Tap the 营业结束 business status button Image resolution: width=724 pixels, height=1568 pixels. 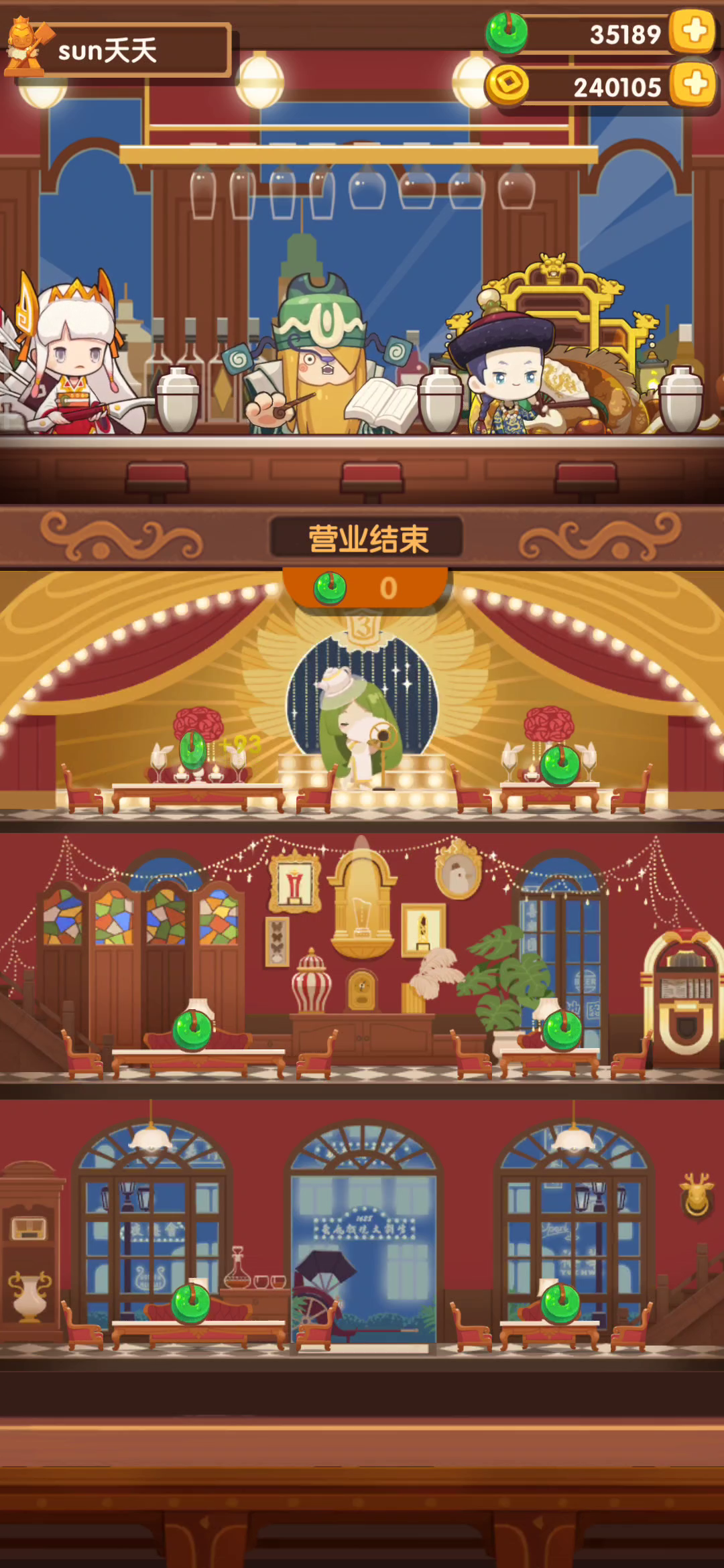[367, 538]
